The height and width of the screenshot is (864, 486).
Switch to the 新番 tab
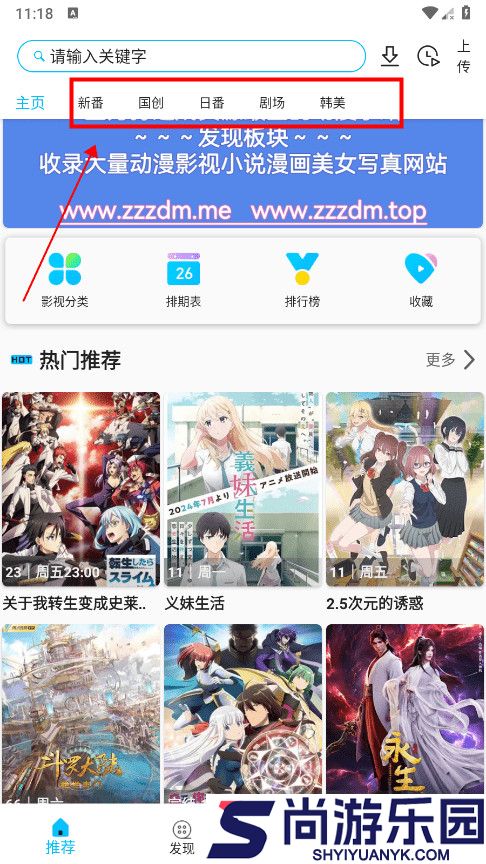click(90, 102)
